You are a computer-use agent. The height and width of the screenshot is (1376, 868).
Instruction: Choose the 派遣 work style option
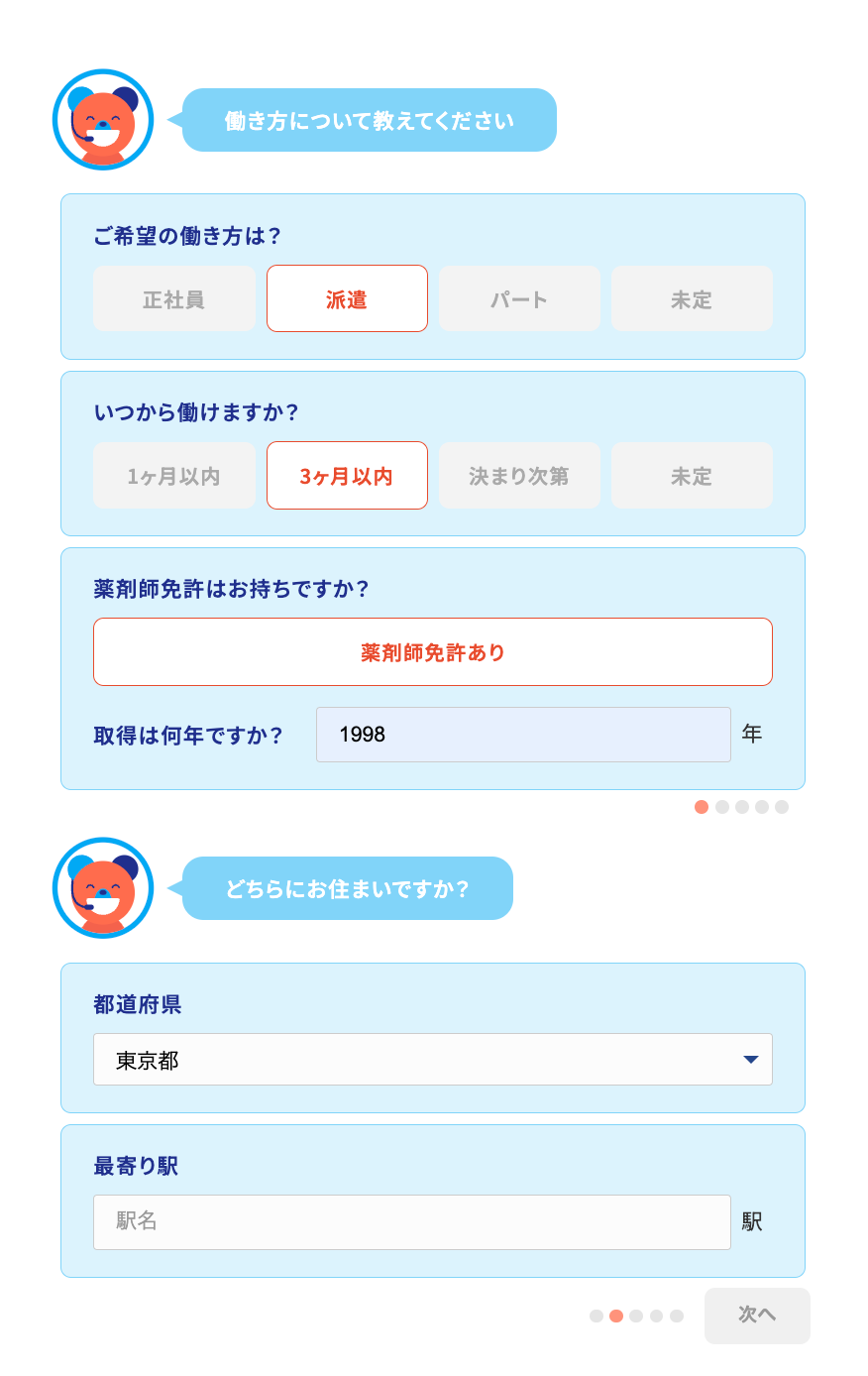pos(347,298)
